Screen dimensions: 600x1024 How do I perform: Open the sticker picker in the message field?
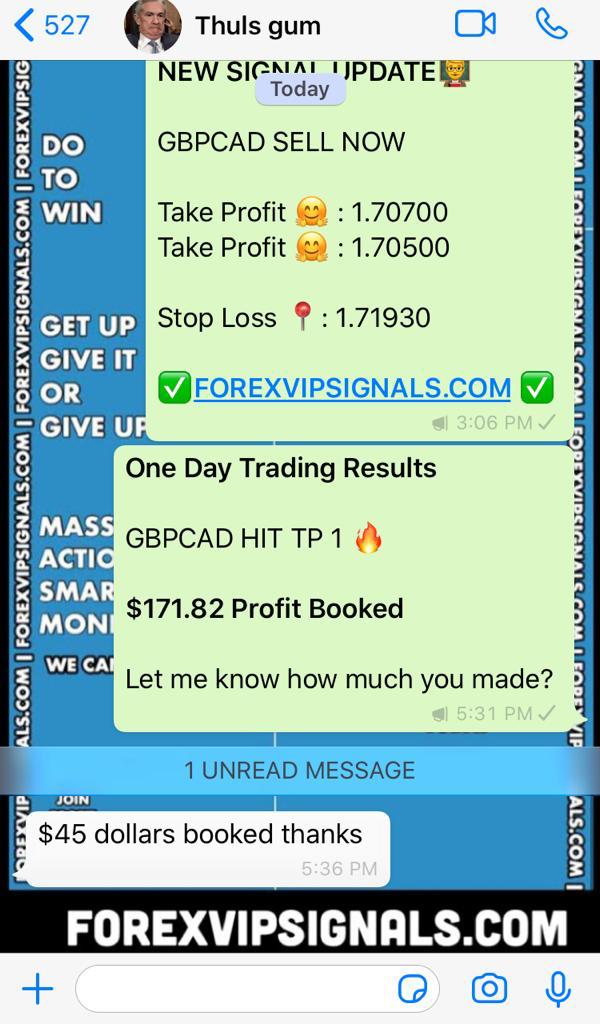point(412,989)
